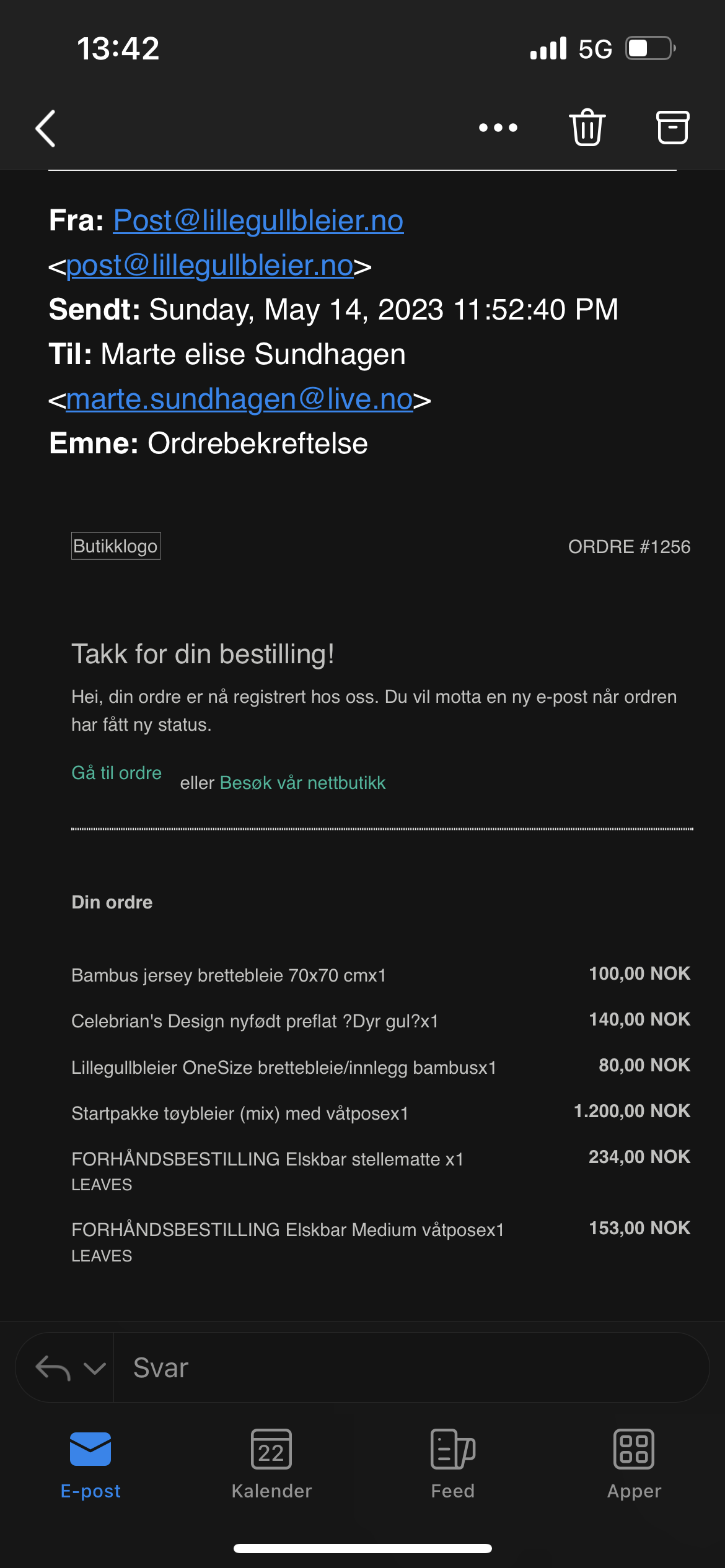Switch to the Kalender tab
725x1568 pixels.
271,1465
